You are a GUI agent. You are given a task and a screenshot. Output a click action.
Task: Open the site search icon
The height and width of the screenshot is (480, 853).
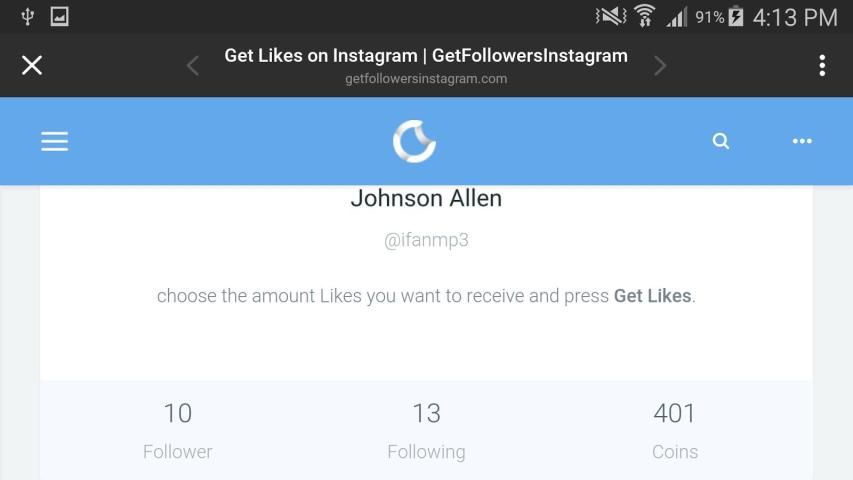tap(720, 141)
